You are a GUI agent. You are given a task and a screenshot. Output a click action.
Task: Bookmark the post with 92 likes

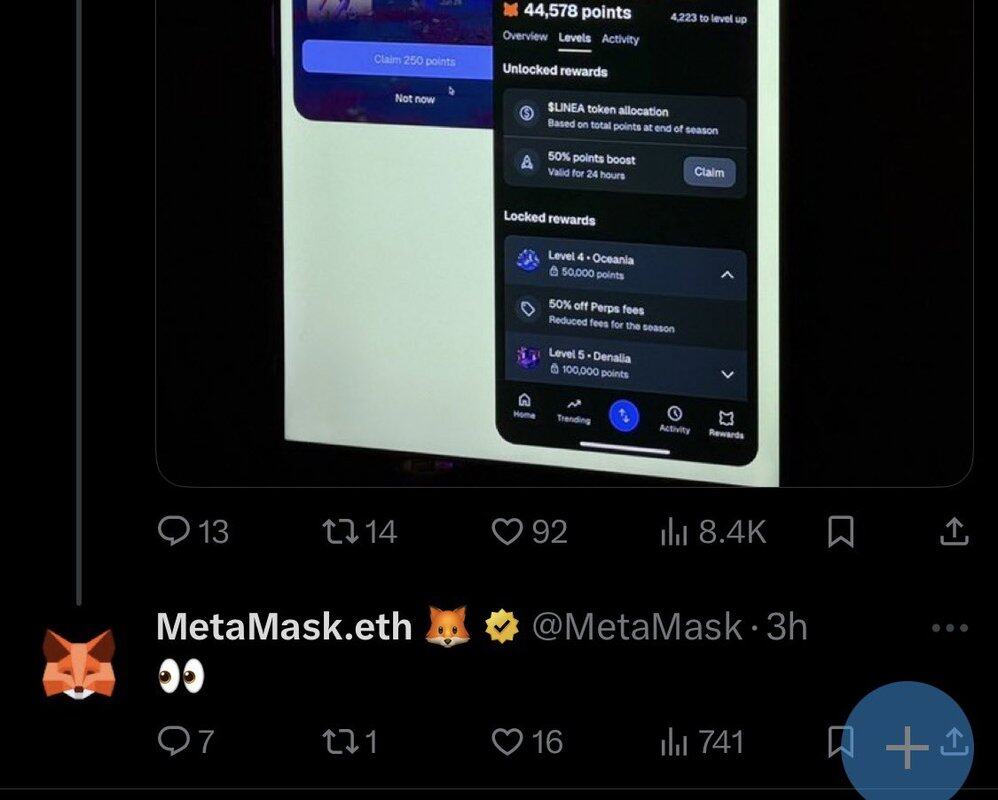click(x=841, y=532)
